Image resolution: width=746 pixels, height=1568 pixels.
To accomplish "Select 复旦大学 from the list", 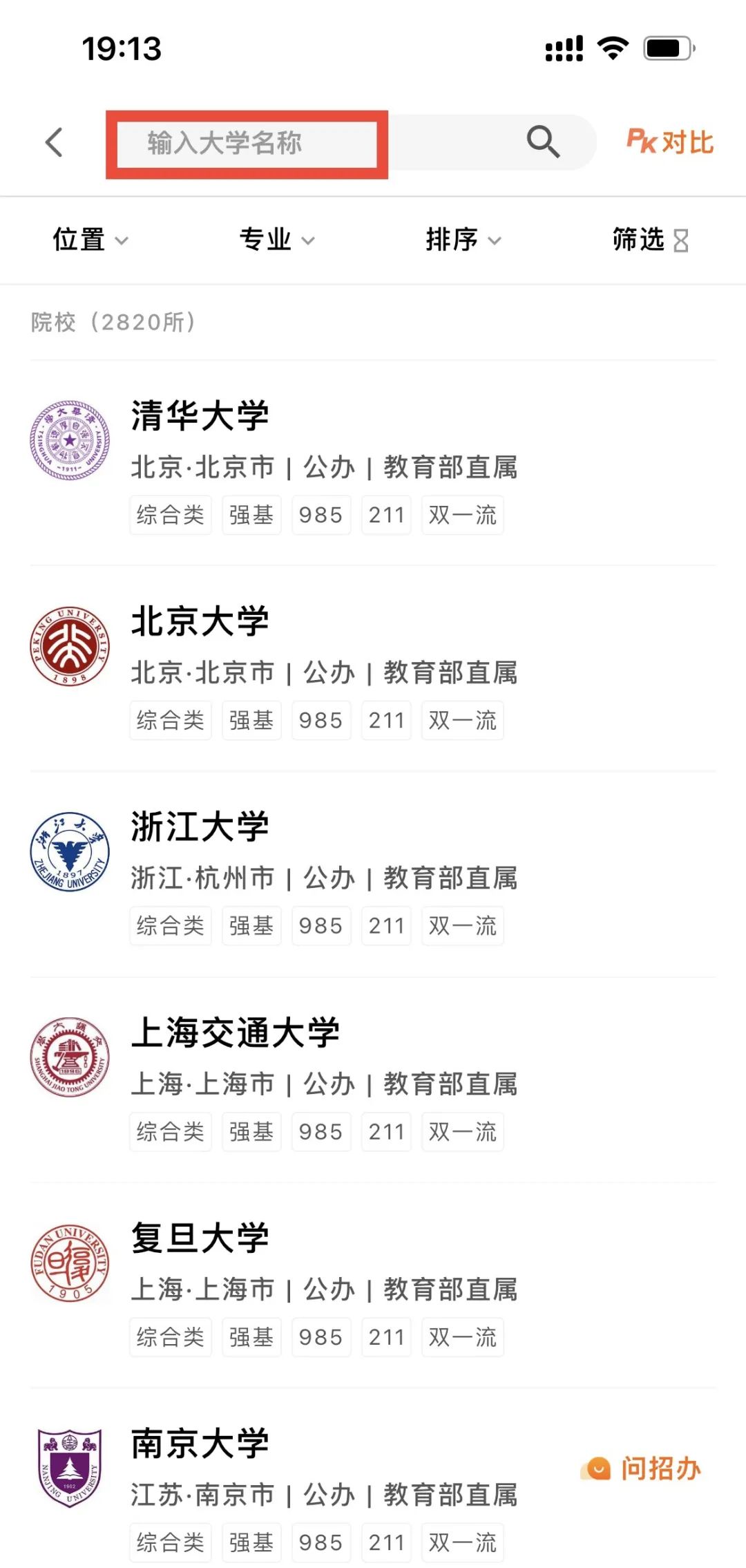I will pos(200,1238).
